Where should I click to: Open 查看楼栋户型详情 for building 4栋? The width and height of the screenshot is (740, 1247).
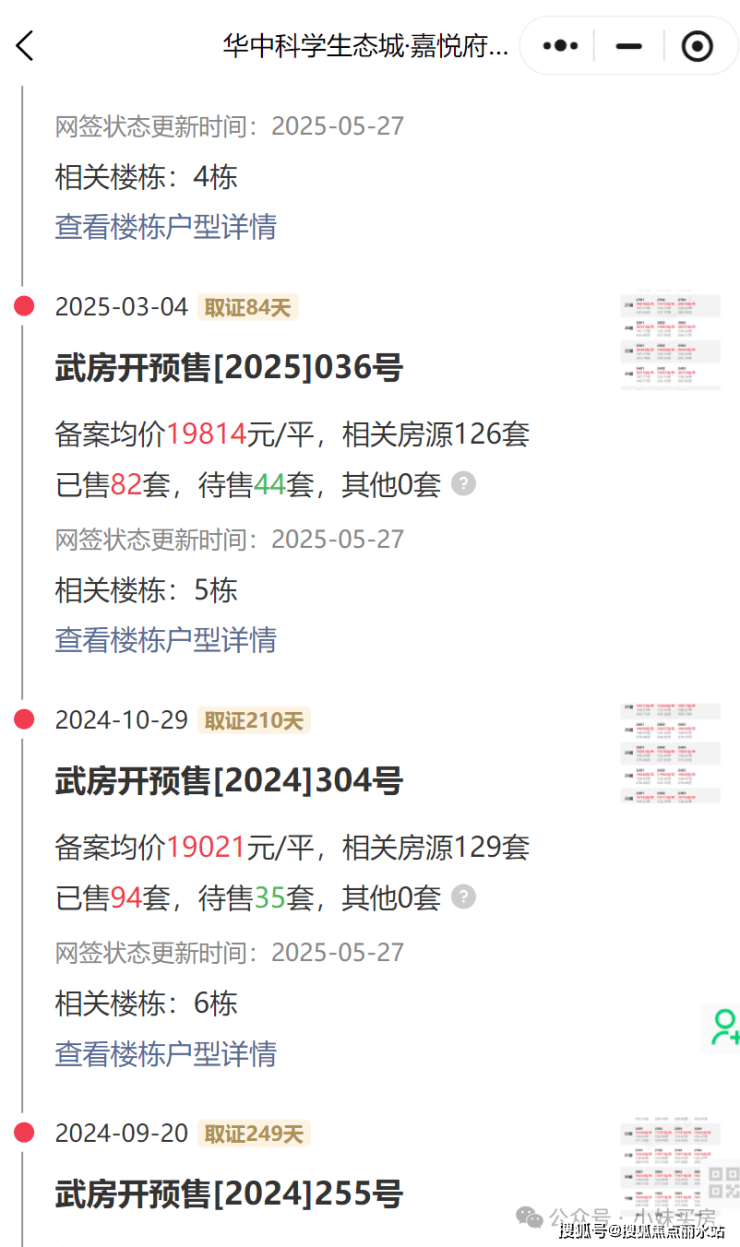pos(165,227)
